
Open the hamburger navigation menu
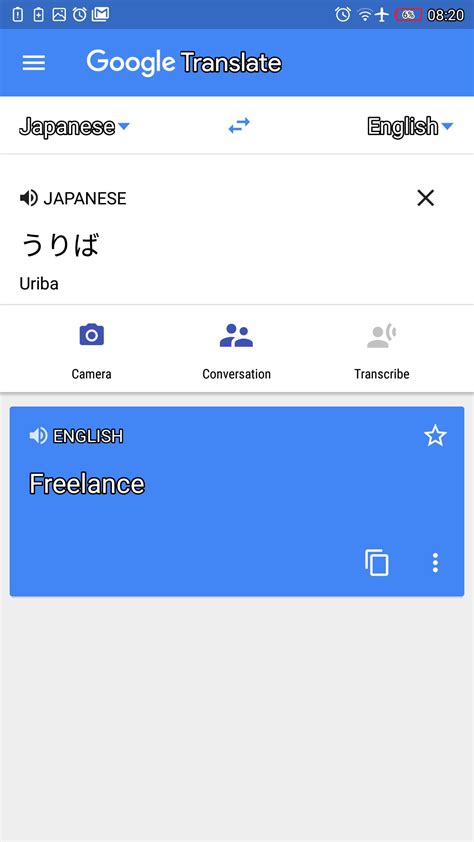pos(33,63)
